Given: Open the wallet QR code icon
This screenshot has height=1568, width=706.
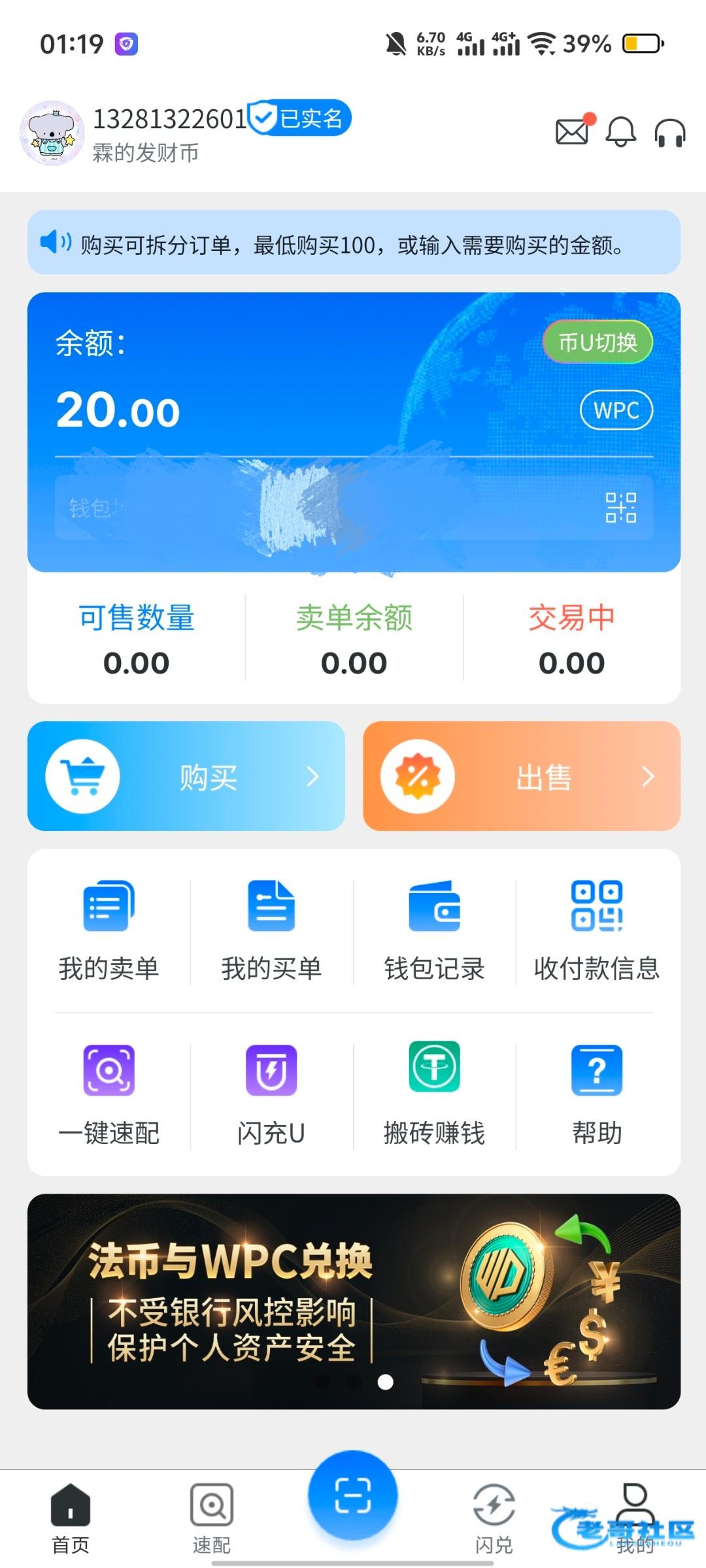Looking at the screenshot, I should (x=620, y=508).
